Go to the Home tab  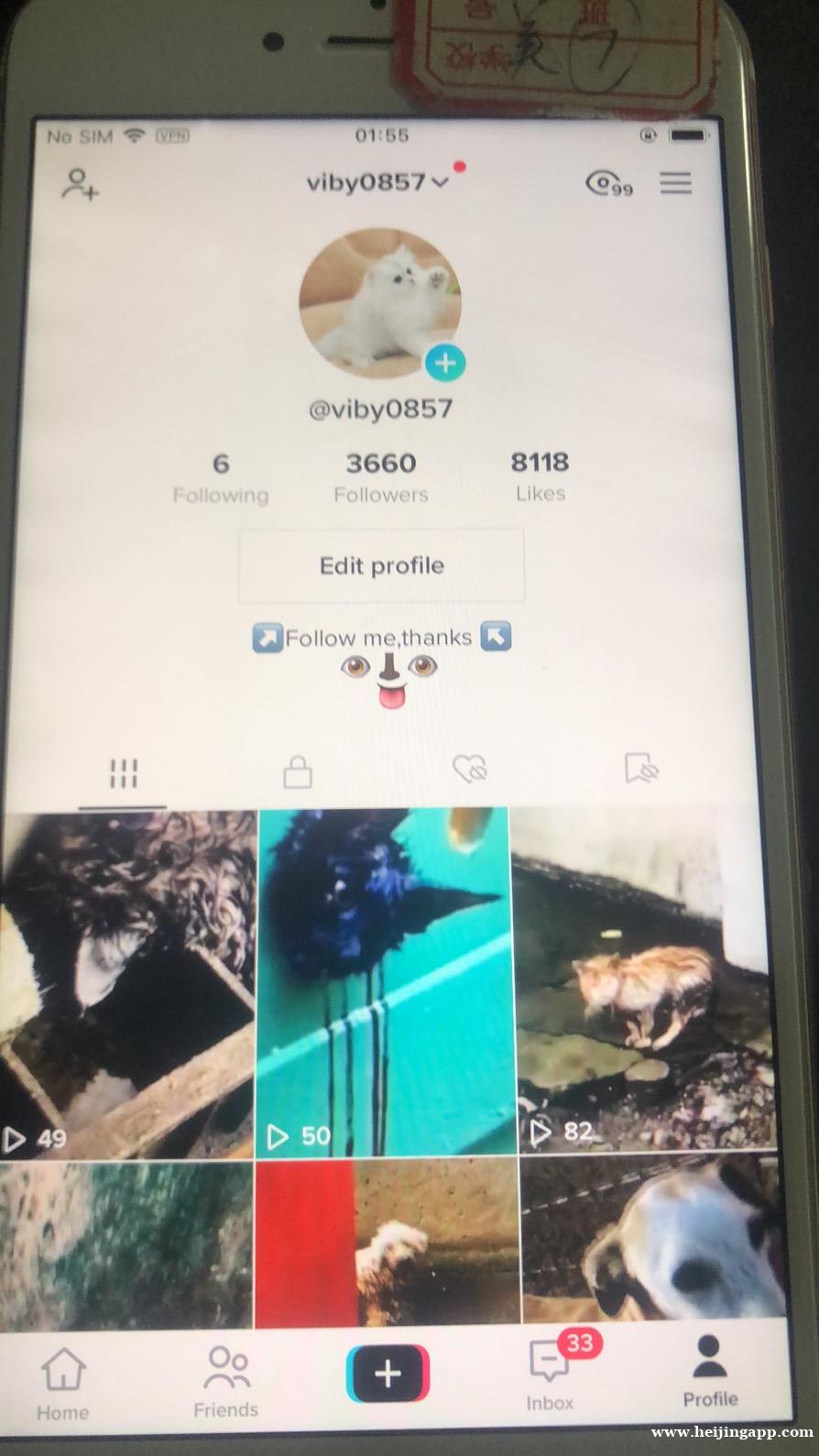coord(63,1383)
